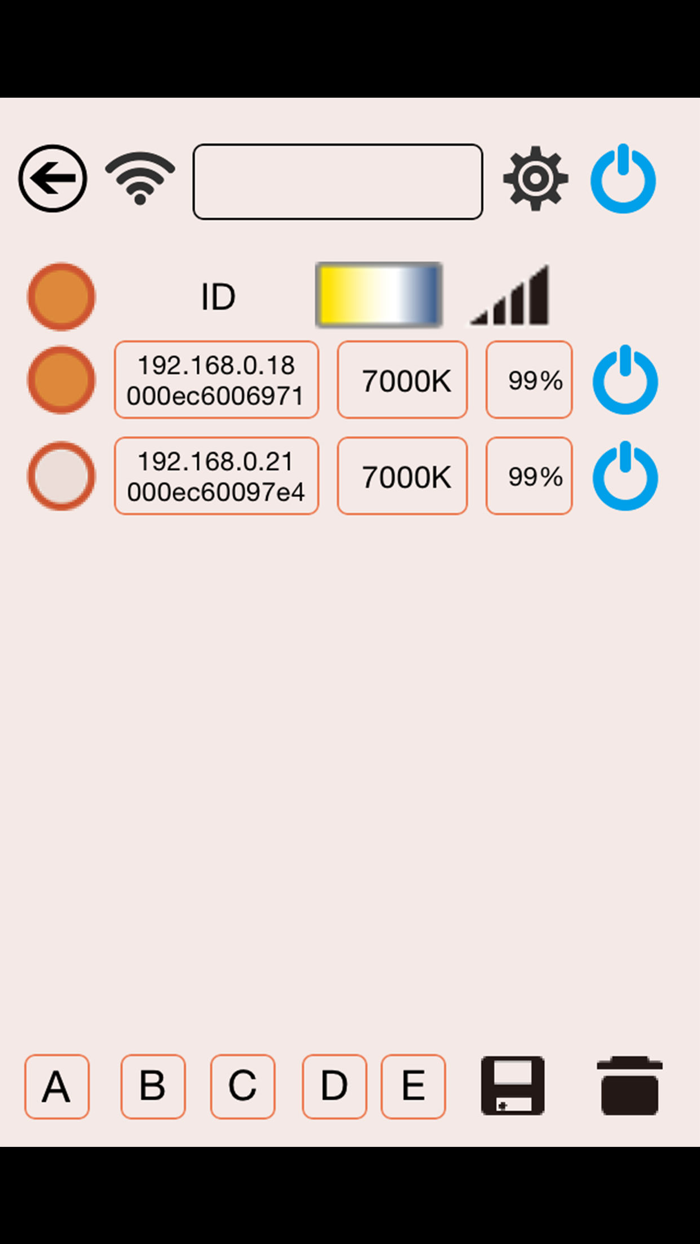Deselect the device 192.168.0.18

click(61, 380)
